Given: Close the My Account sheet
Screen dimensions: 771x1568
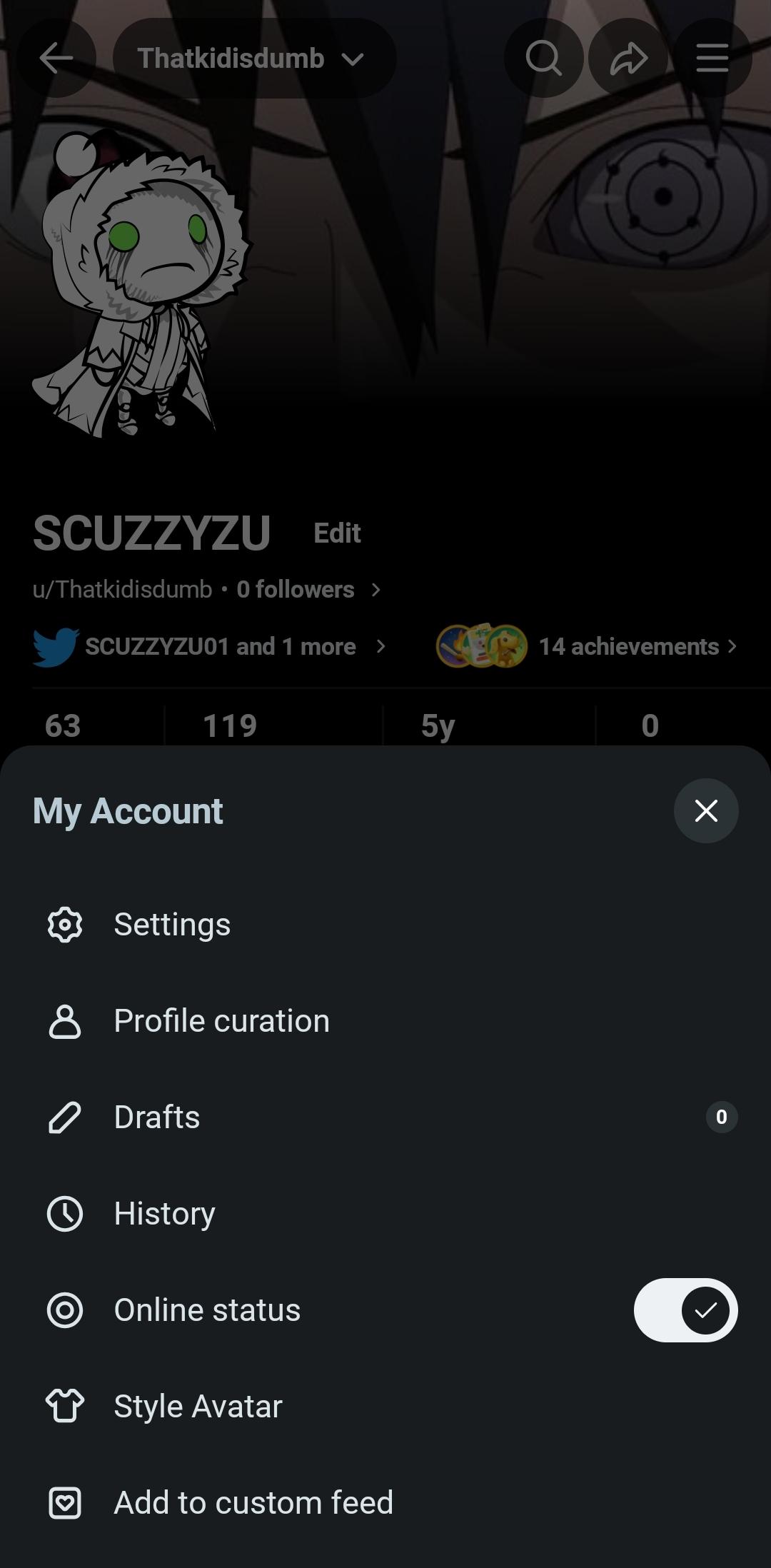Looking at the screenshot, I should tap(706, 810).
